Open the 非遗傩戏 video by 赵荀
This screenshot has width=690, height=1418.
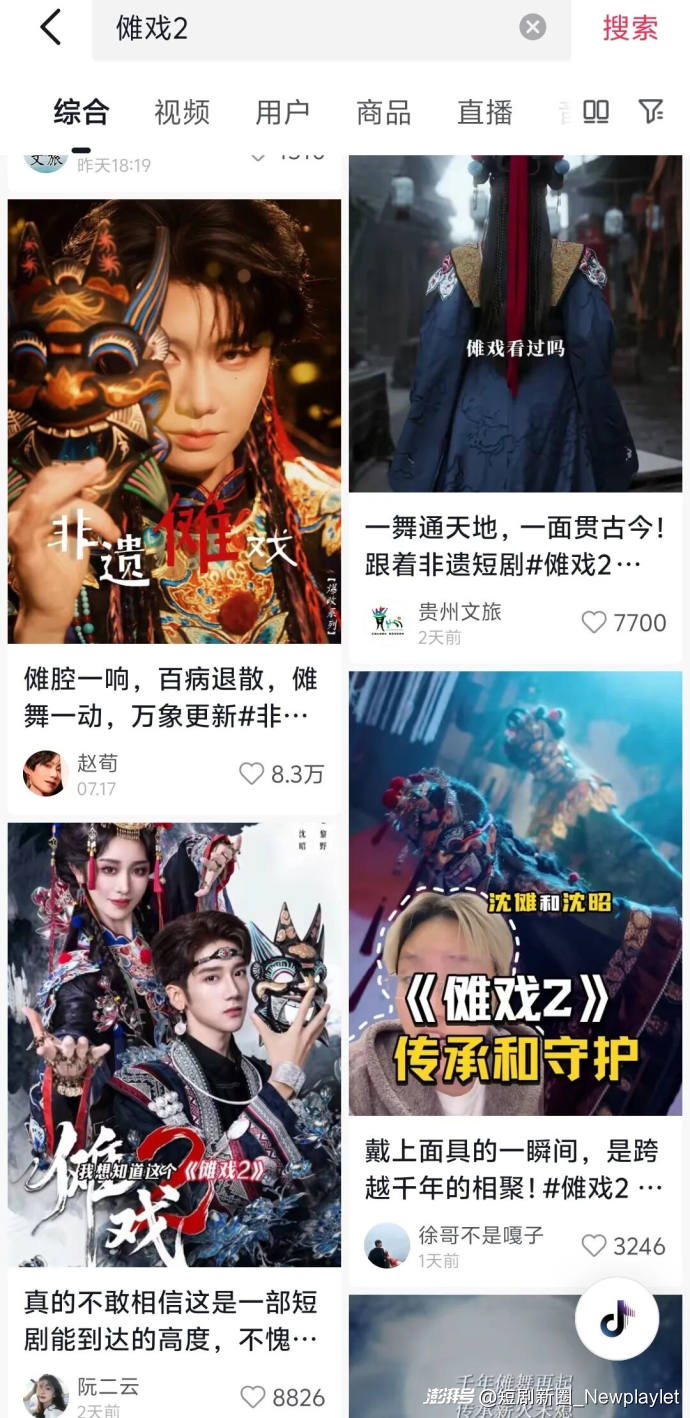(174, 420)
